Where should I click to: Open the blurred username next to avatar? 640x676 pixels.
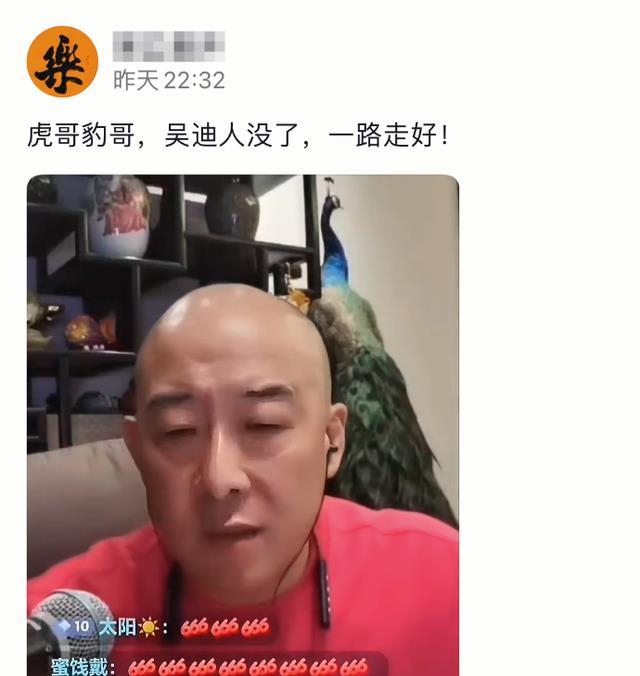(x=168, y=46)
